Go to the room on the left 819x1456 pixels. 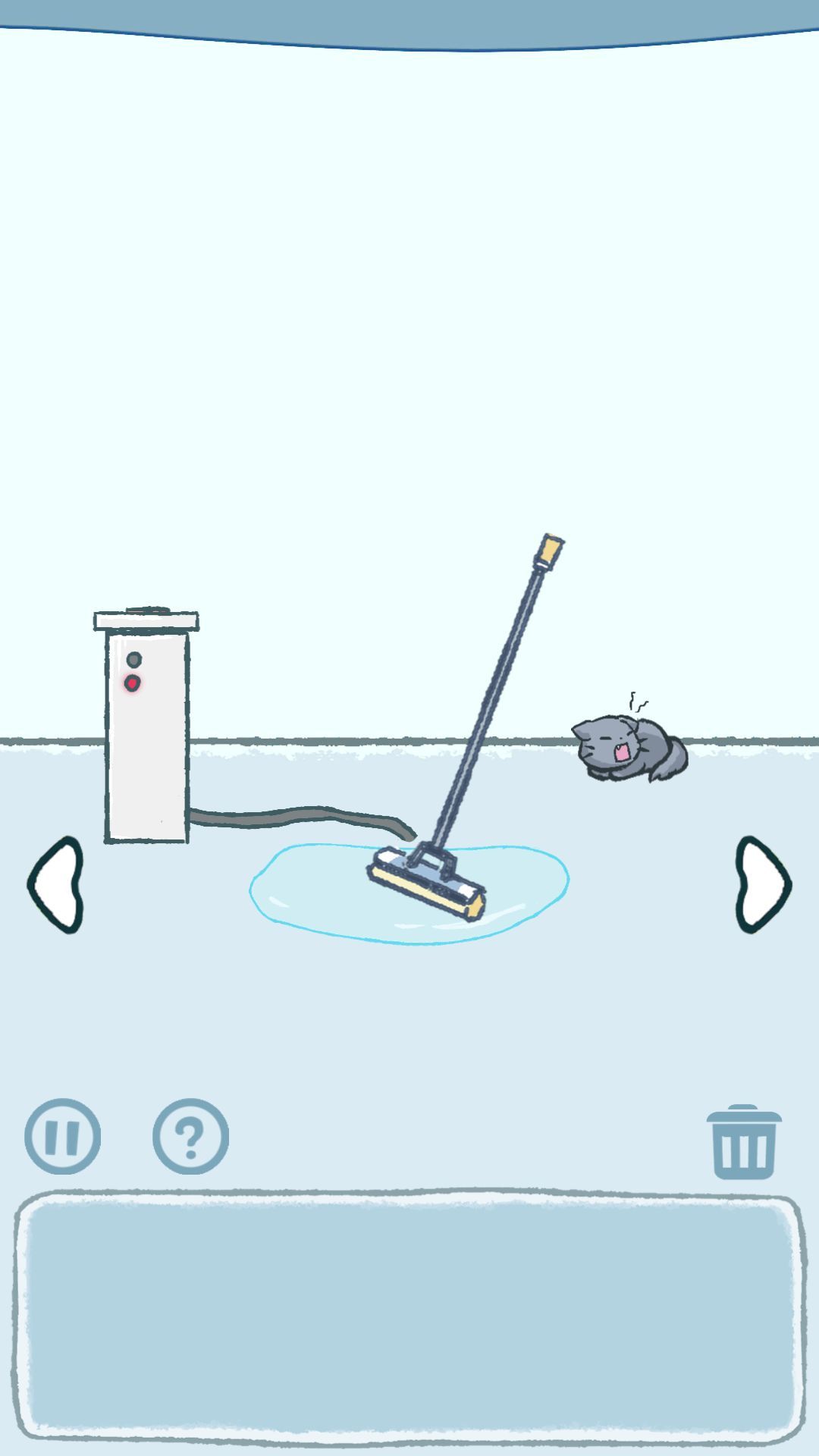55,884
